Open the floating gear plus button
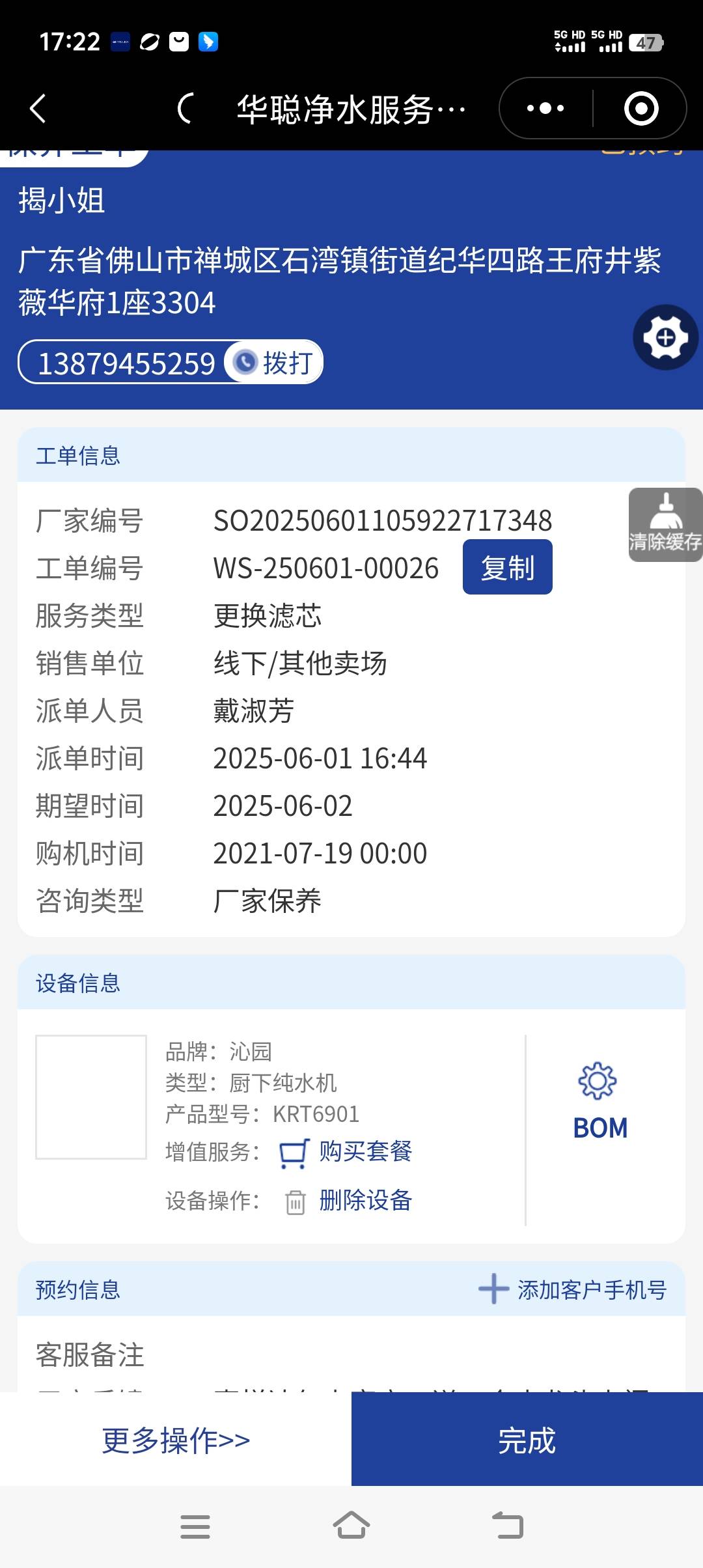The image size is (703, 1568). 665,337
